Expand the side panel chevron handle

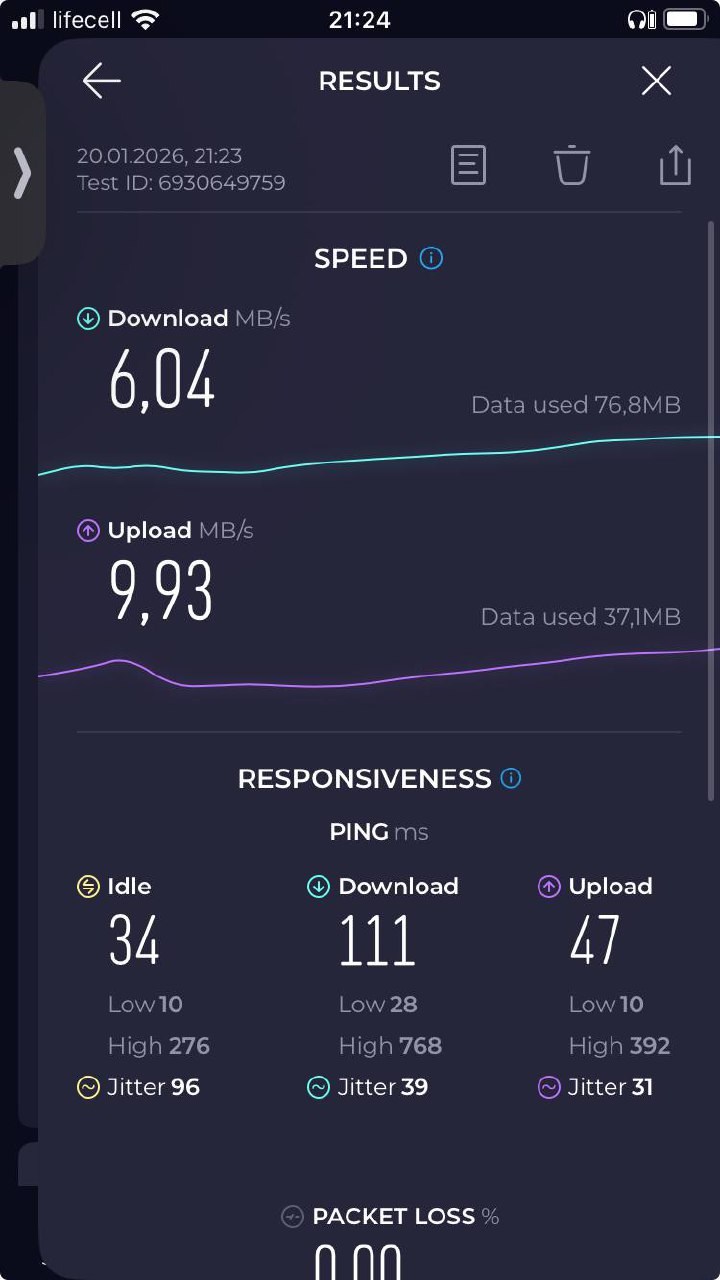tap(22, 174)
